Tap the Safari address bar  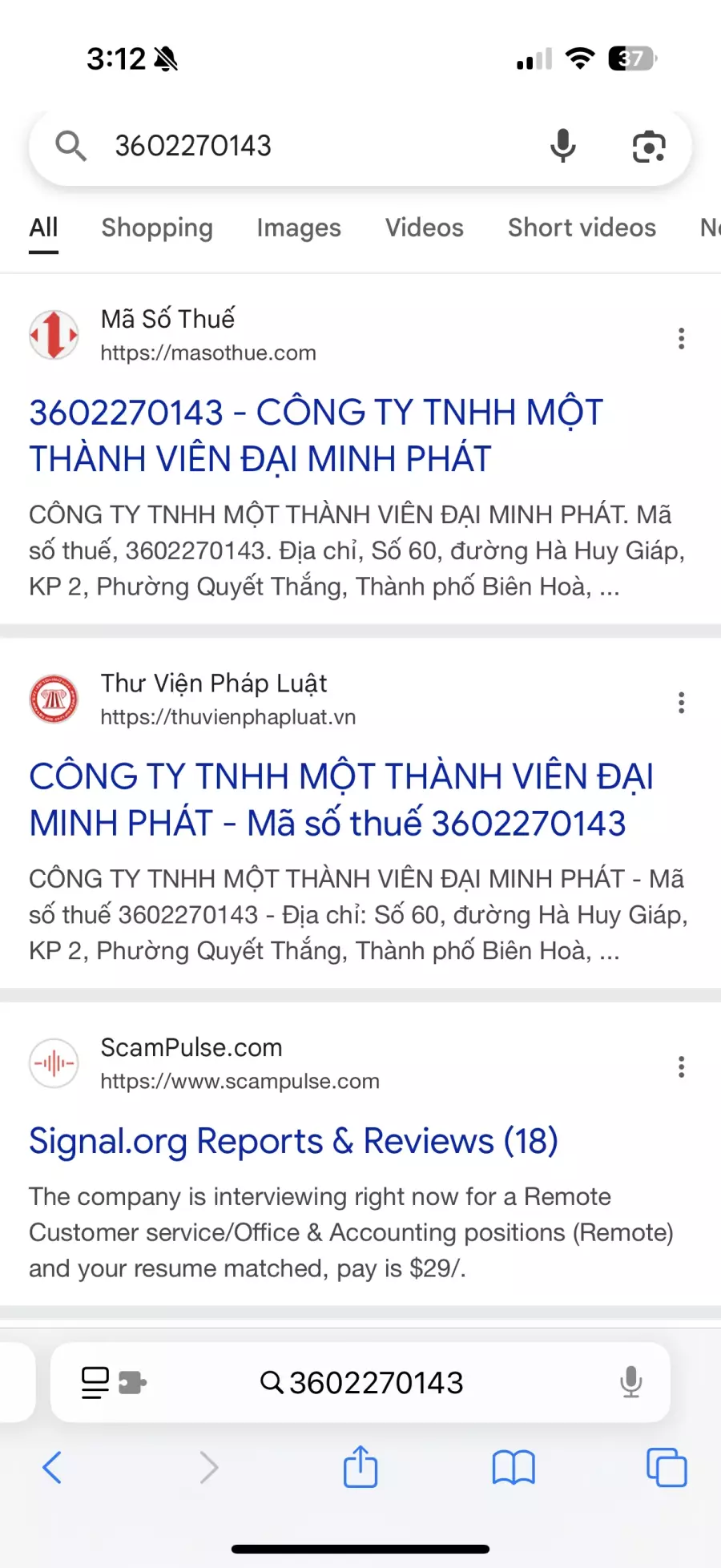(360, 1382)
